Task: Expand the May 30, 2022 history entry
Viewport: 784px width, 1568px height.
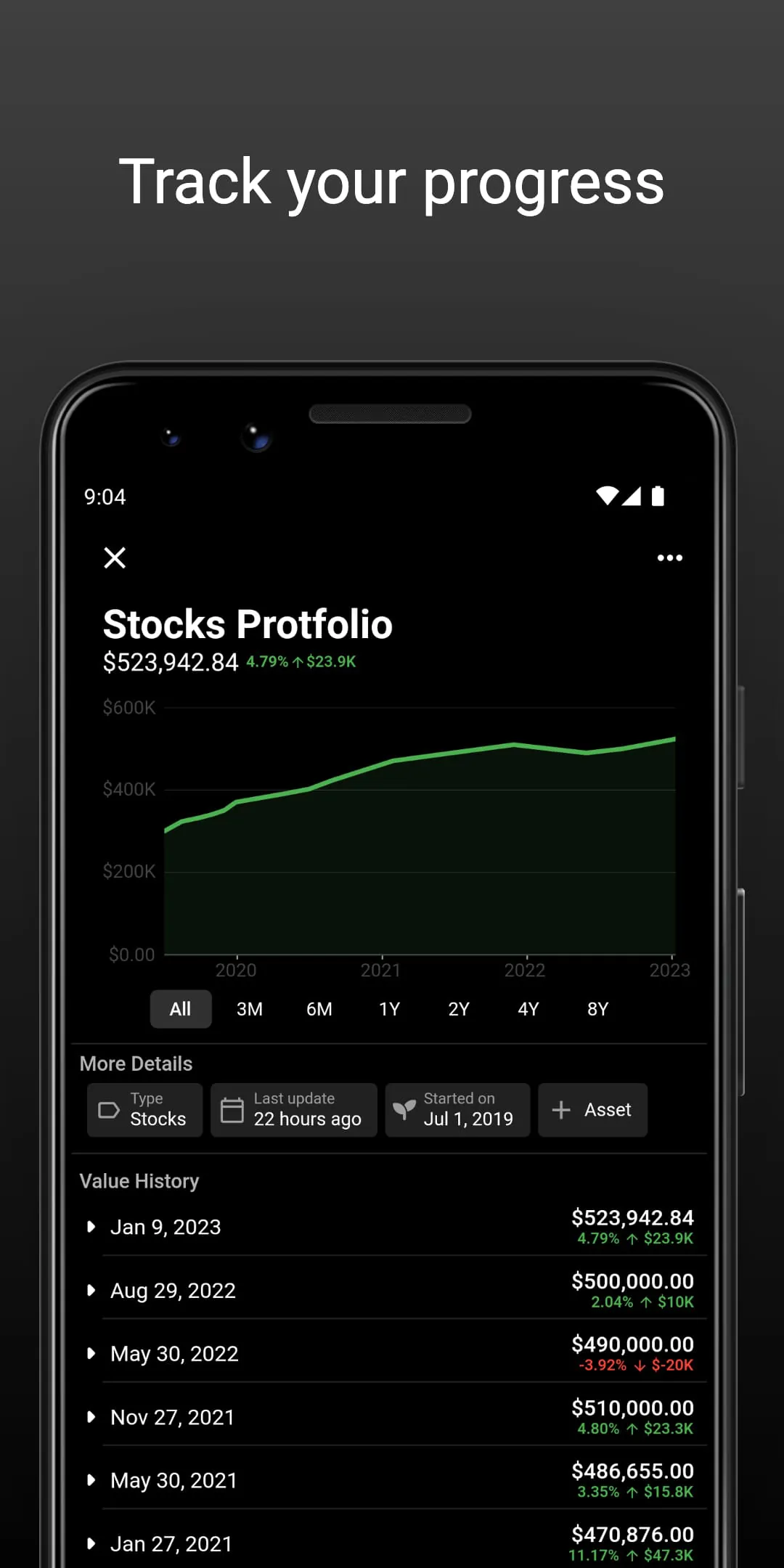Action: (91, 1353)
